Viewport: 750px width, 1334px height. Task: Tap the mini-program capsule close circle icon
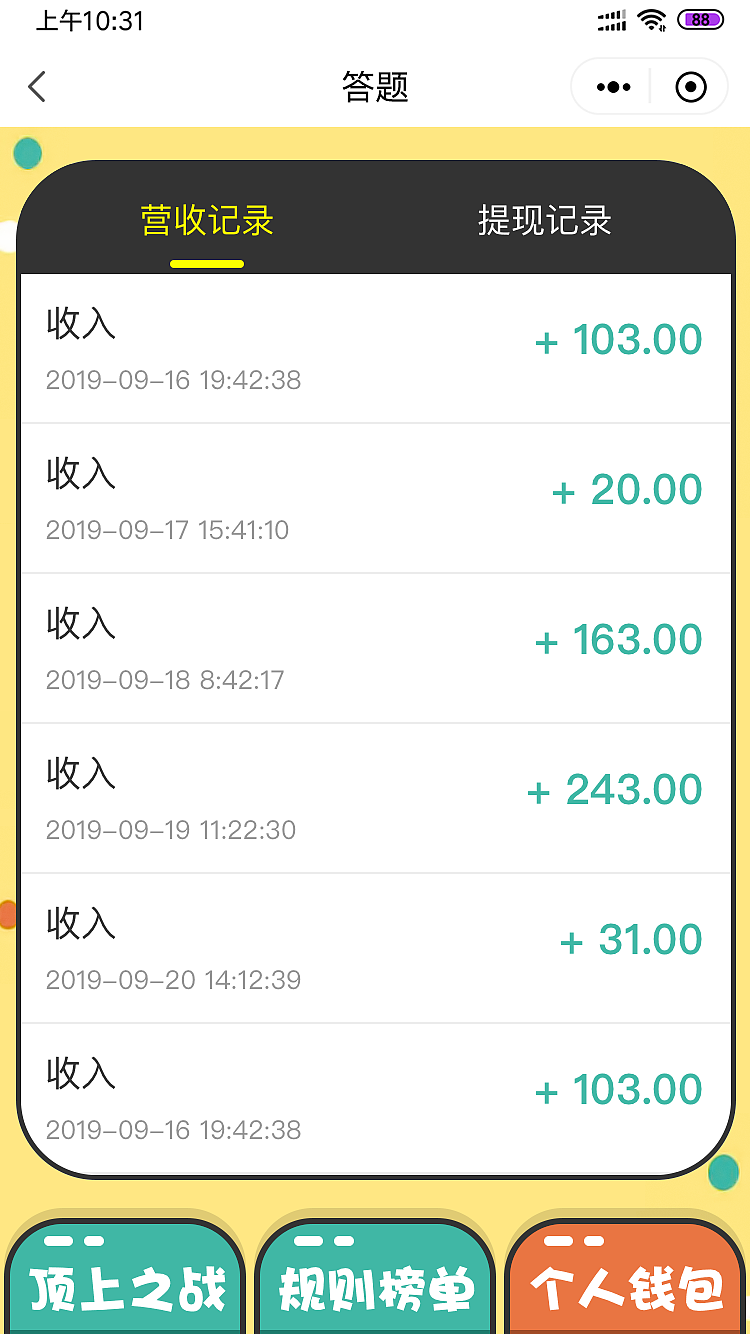pyautogui.click(x=690, y=86)
